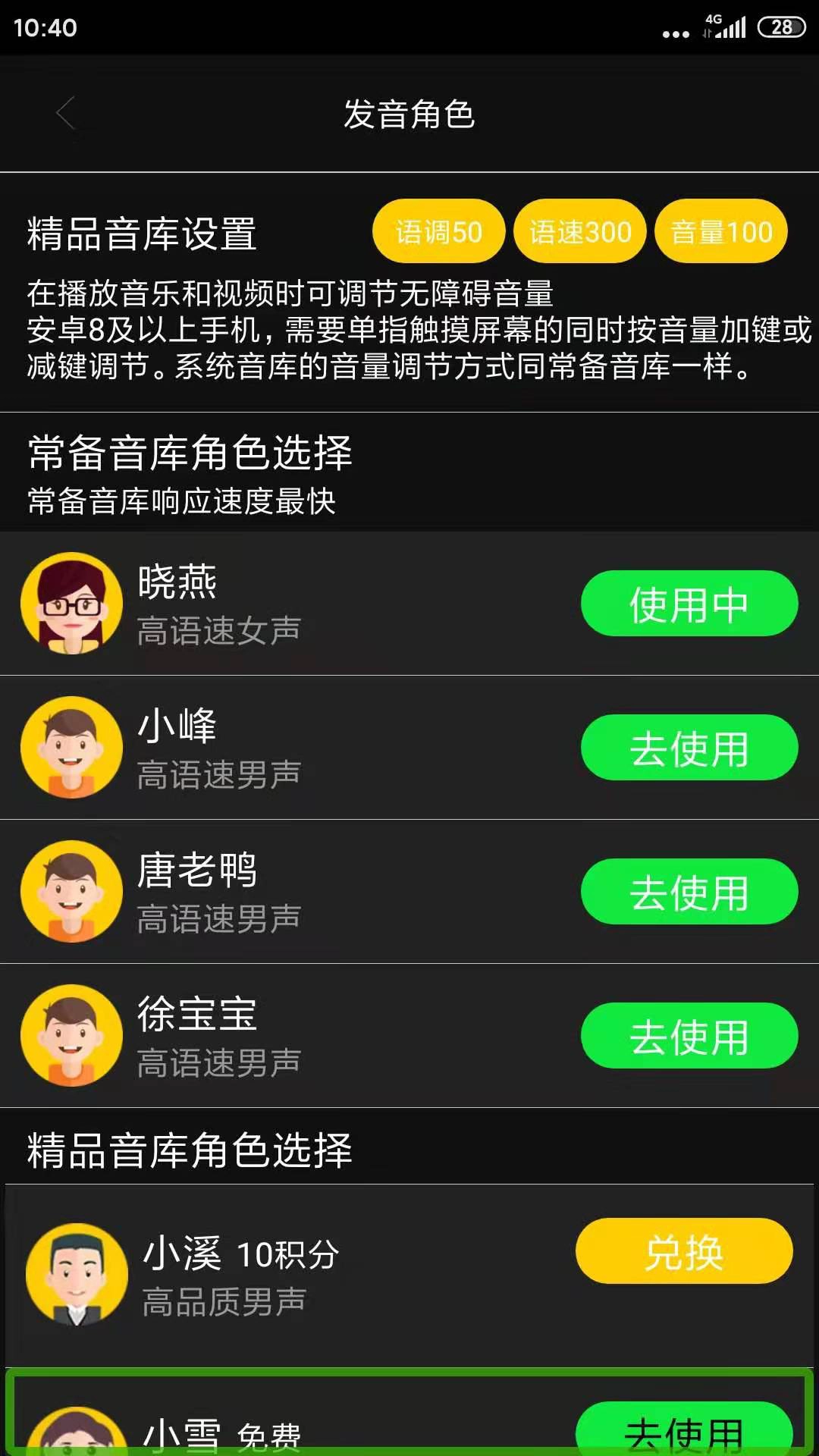Open the 语速300 speech rate setting

580,231
